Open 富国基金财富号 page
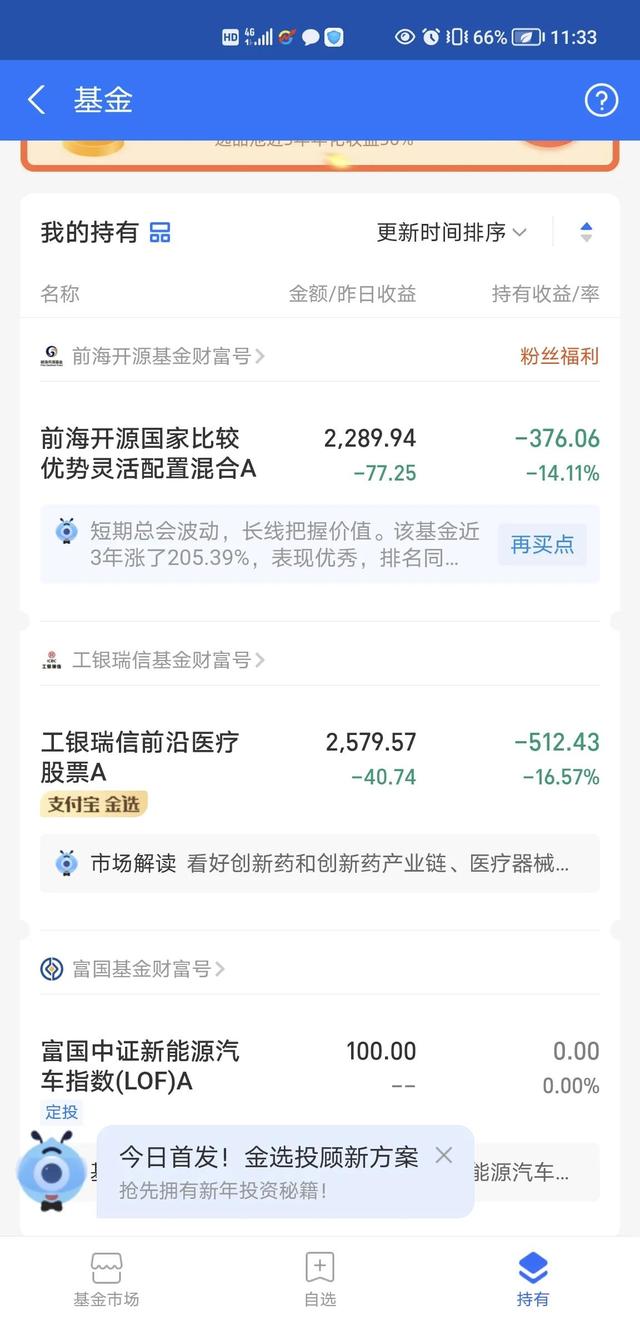This screenshot has height=1320, width=640. 133,969
